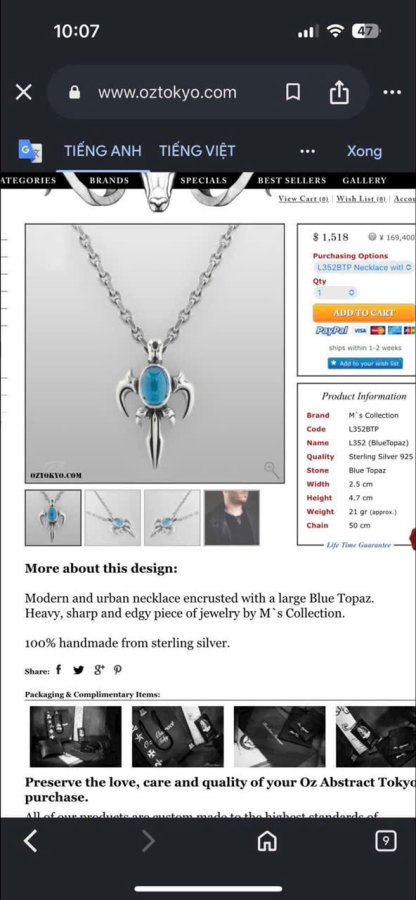The image size is (416, 900).
Task: Dismiss translate bar with Xong
Action: (x=364, y=151)
